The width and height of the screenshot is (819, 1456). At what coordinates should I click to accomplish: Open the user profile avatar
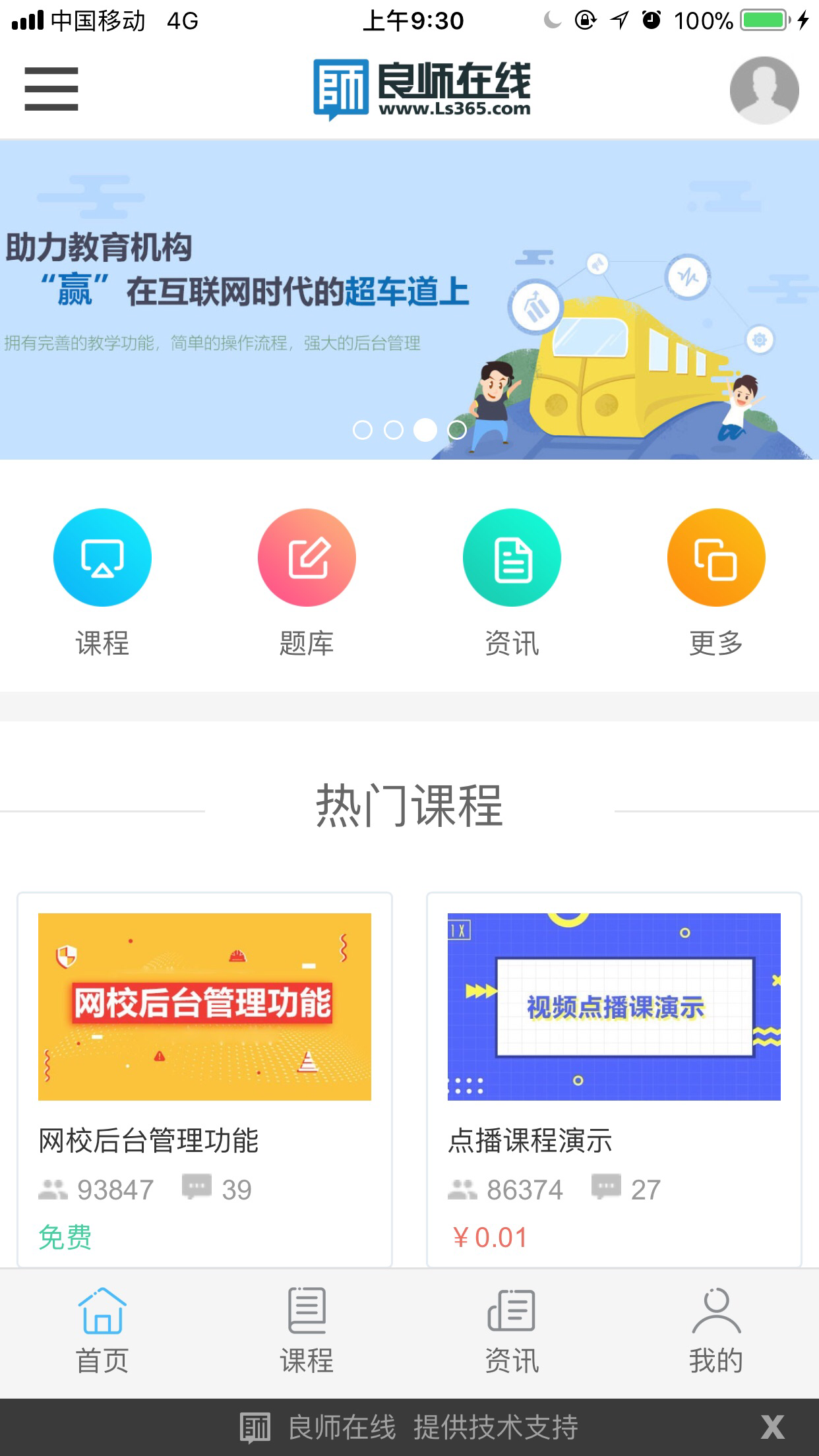[x=764, y=90]
